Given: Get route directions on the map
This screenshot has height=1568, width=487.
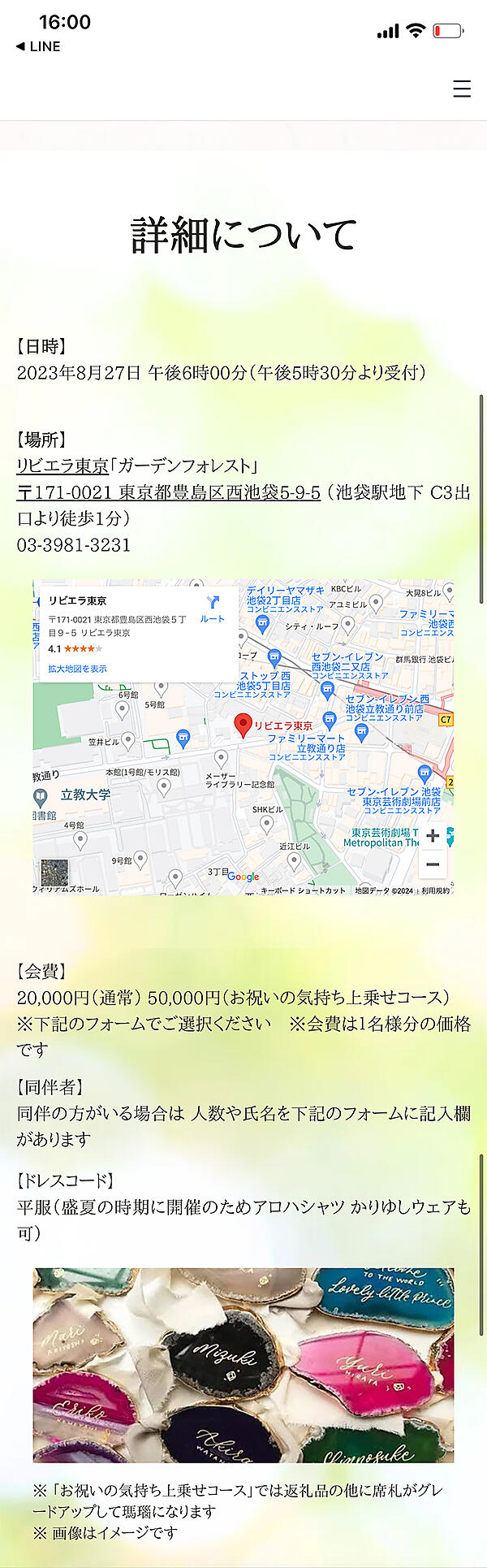Looking at the screenshot, I should (x=212, y=608).
